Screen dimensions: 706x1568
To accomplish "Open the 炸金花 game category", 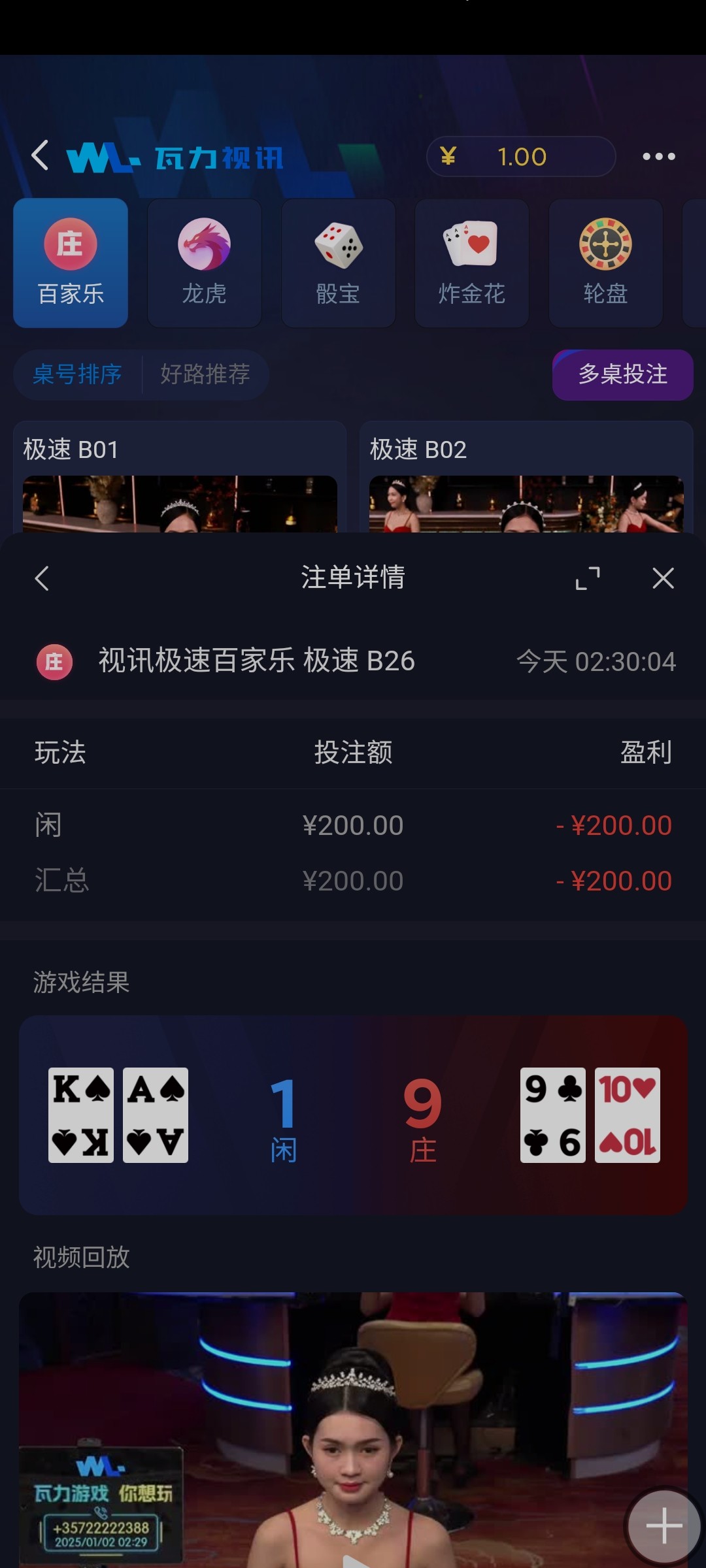I will click(x=472, y=263).
